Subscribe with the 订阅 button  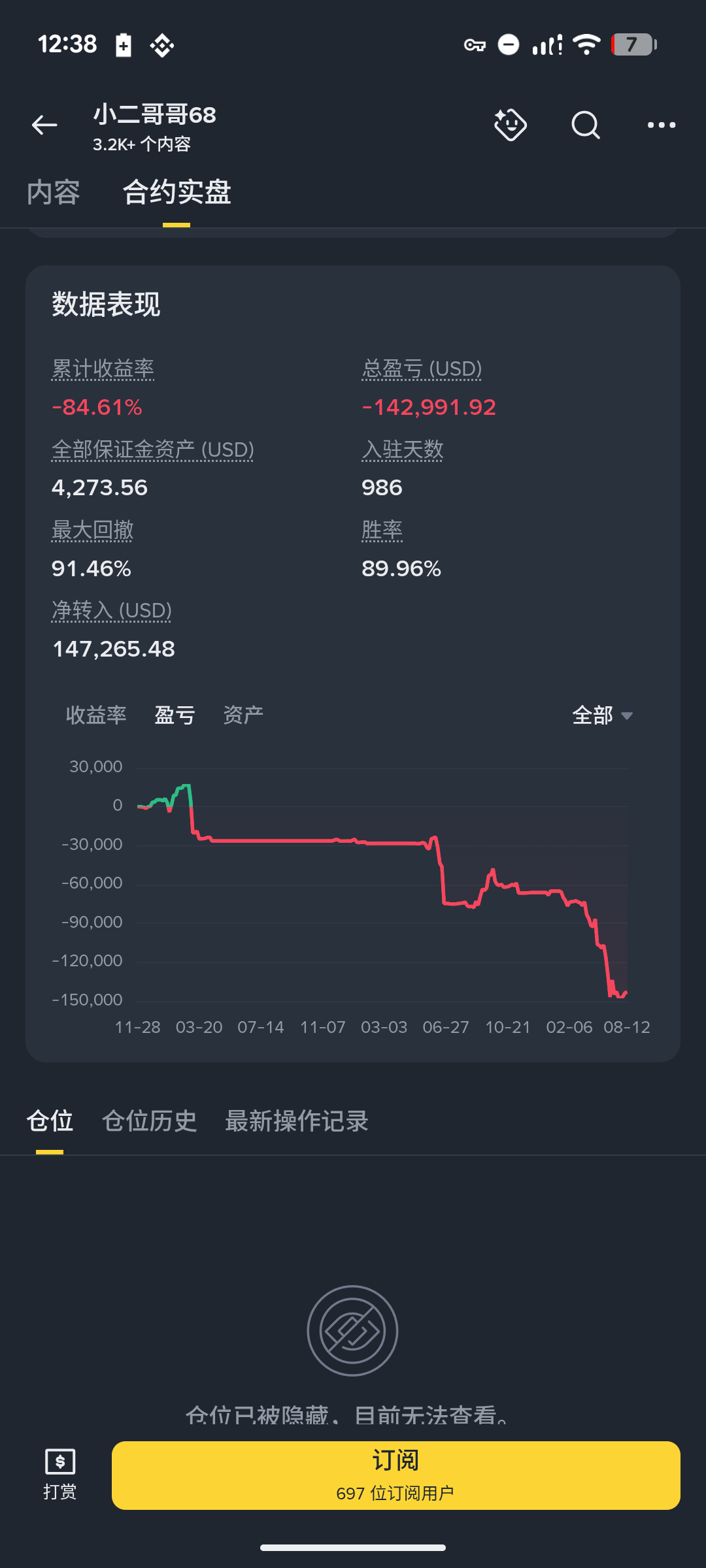(x=395, y=1475)
